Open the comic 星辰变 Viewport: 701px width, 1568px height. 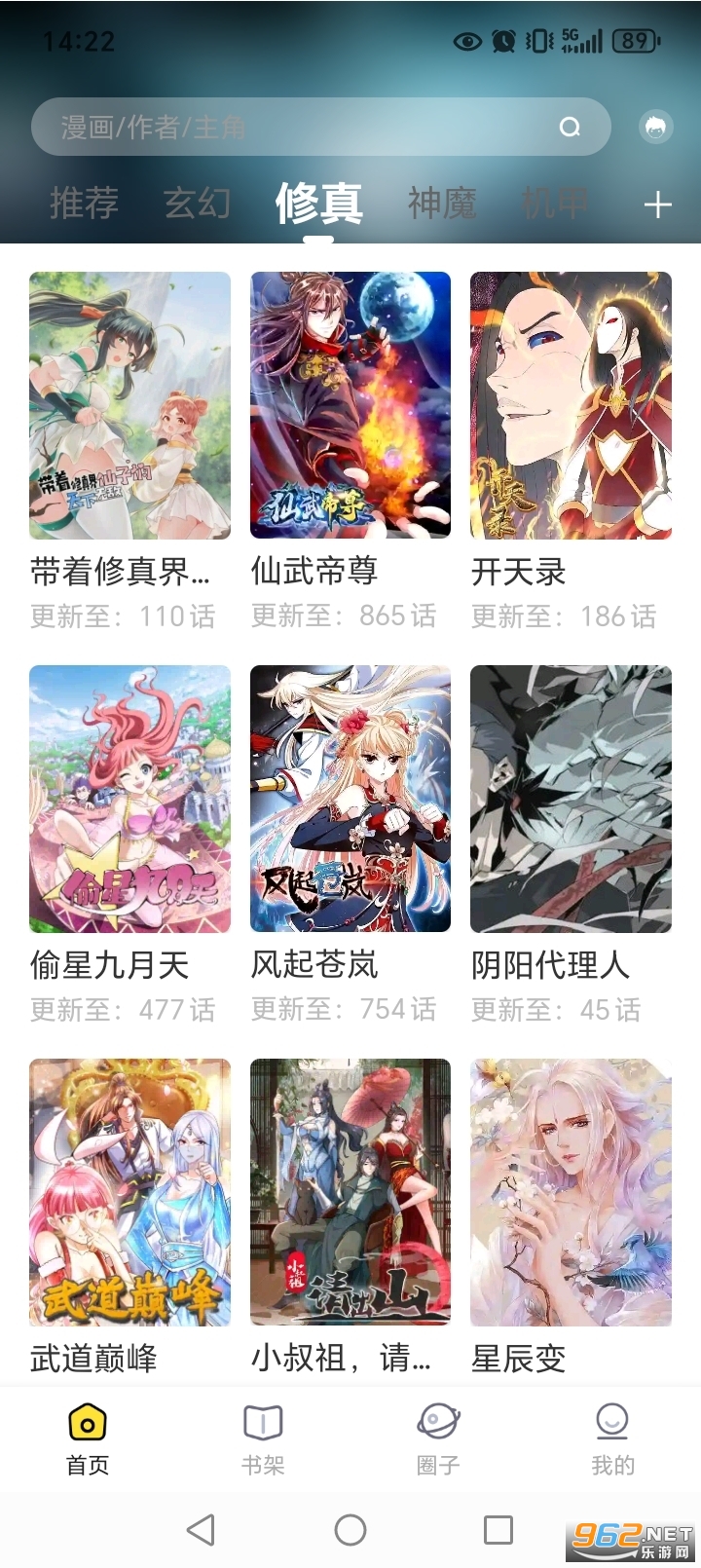click(571, 1192)
